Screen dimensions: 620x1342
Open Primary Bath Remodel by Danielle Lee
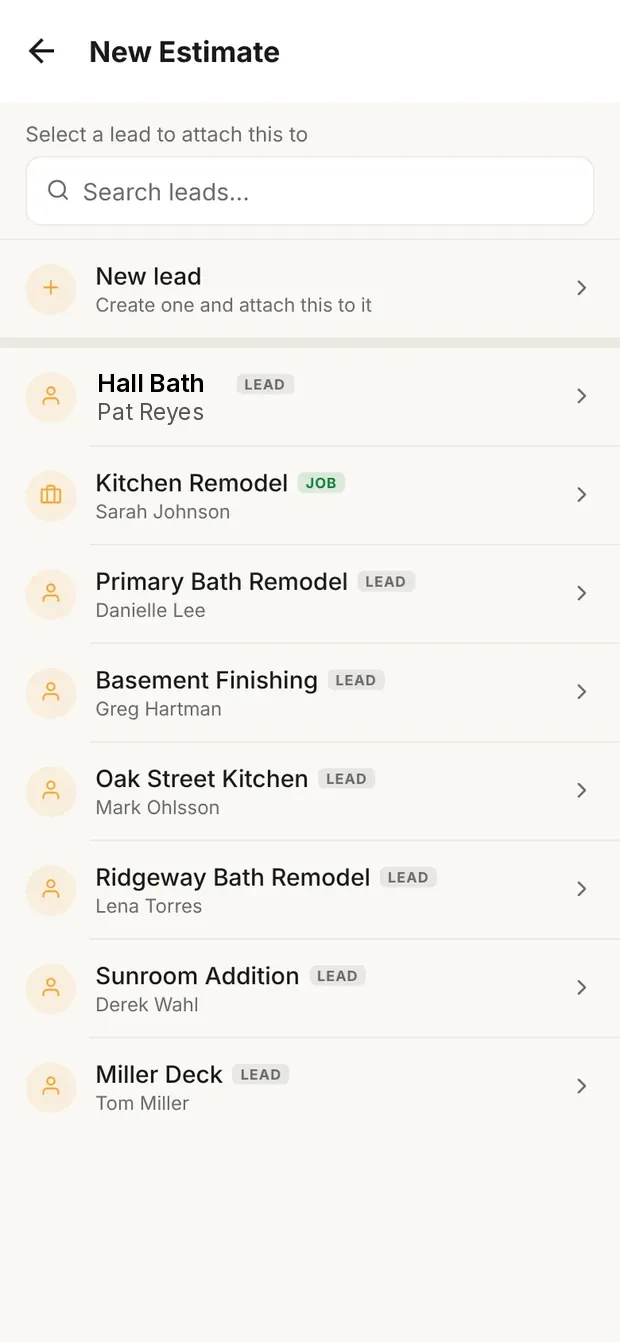coord(310,594)
